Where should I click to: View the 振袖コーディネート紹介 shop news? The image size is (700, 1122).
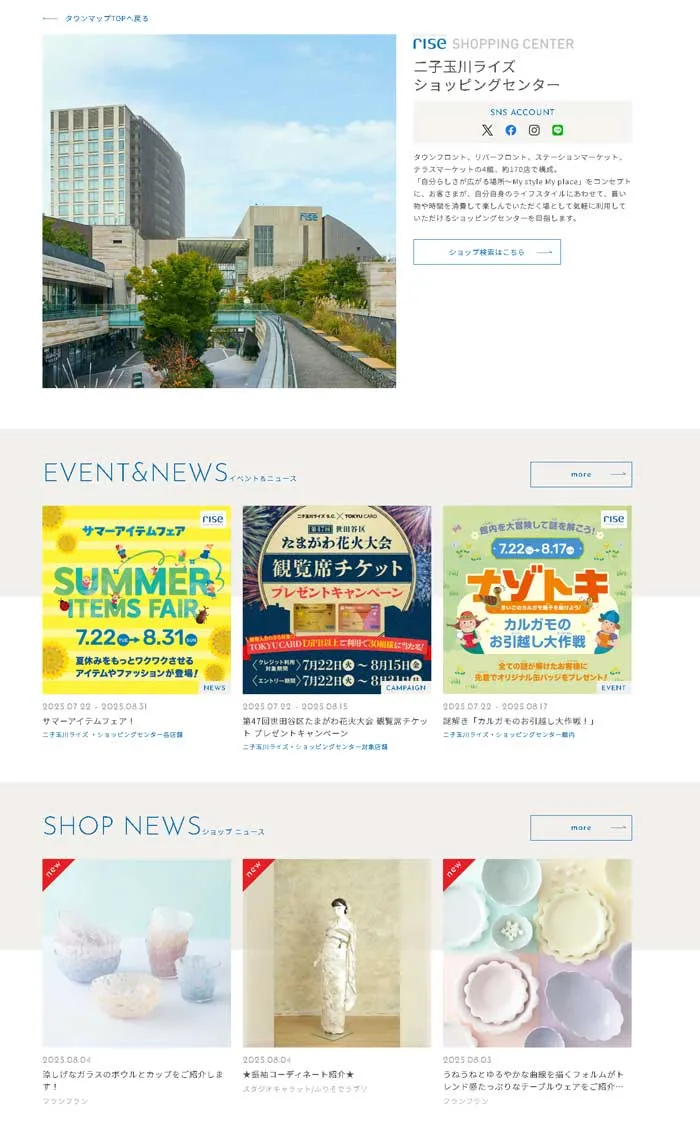(336, 977)
